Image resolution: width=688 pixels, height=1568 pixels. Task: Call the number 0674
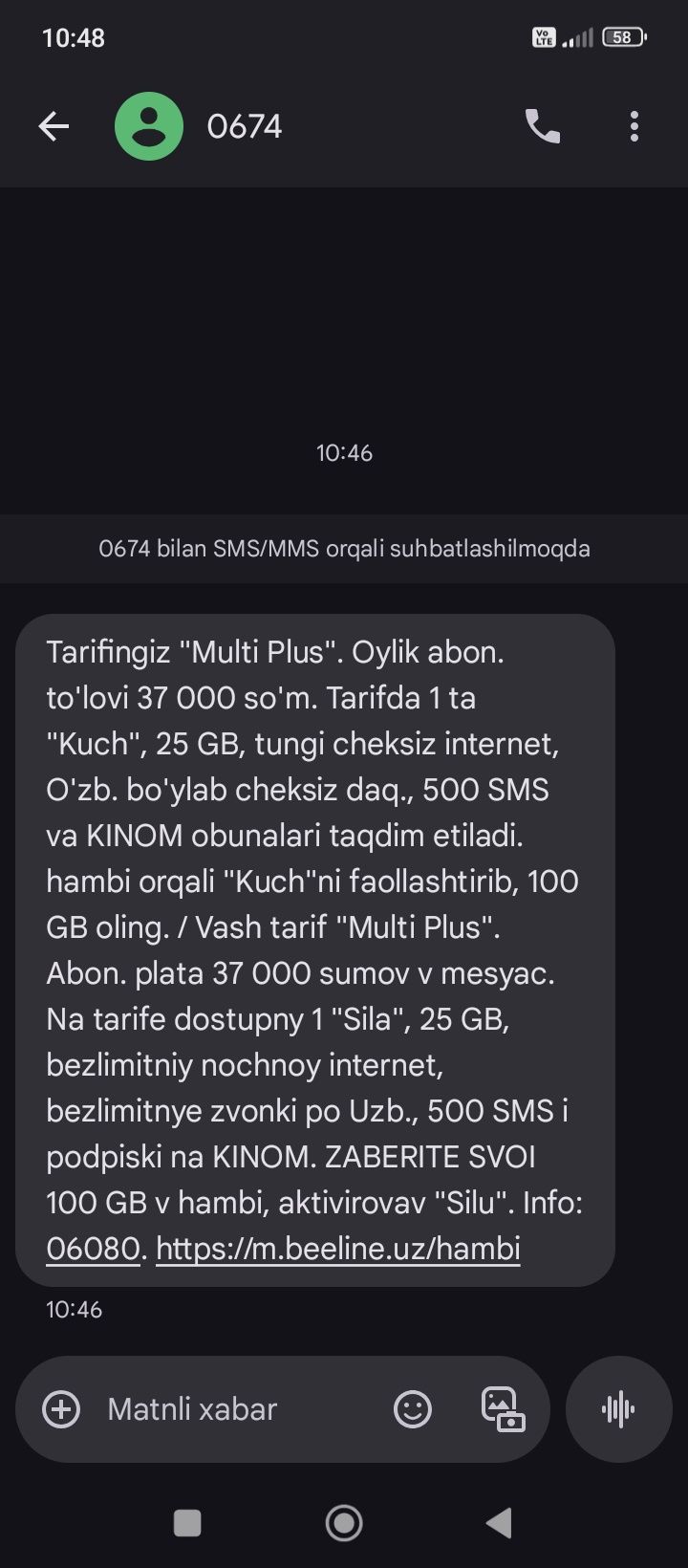click(543, 126)
